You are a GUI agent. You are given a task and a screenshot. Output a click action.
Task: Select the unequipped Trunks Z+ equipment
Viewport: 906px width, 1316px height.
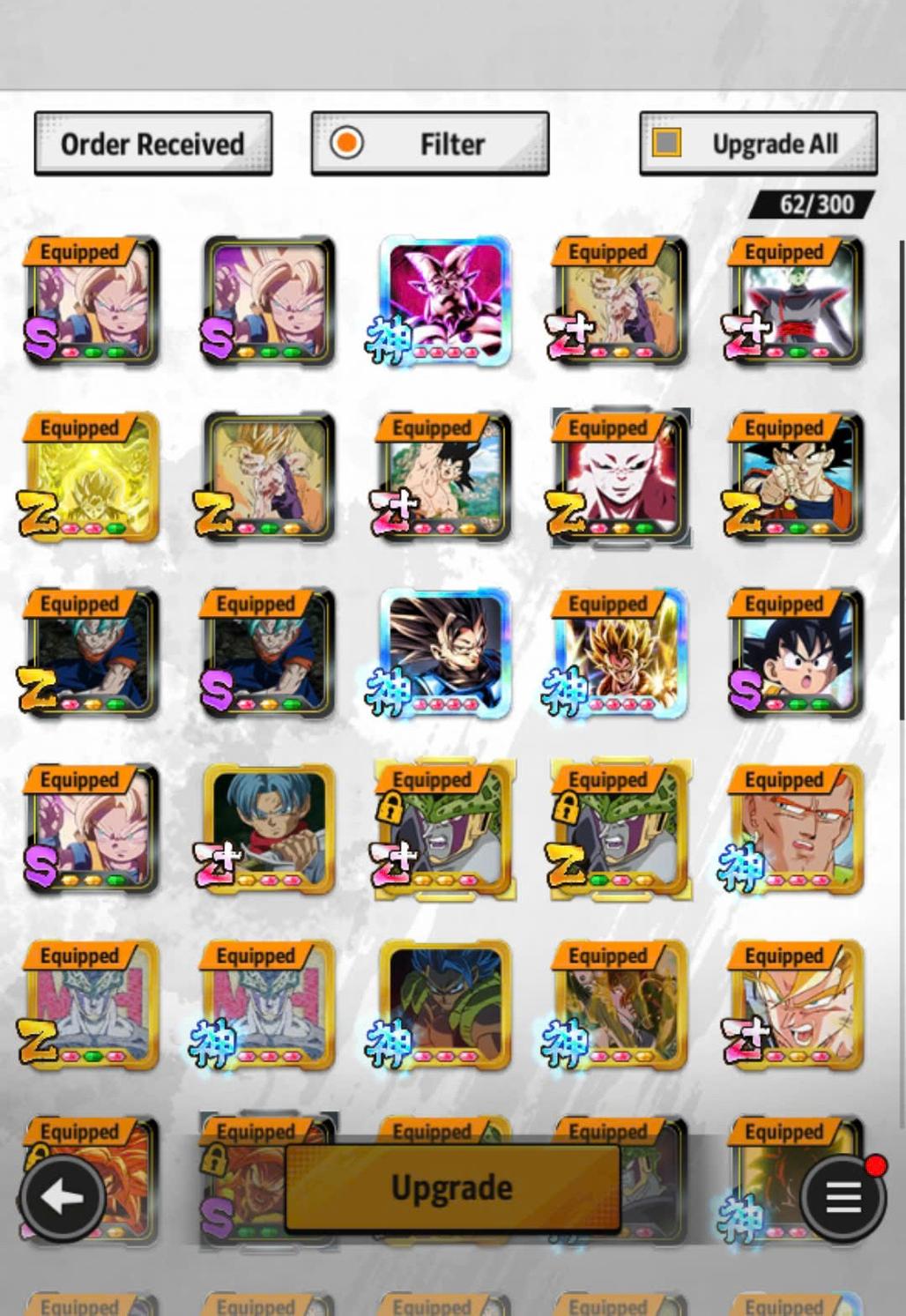point(268,829)
